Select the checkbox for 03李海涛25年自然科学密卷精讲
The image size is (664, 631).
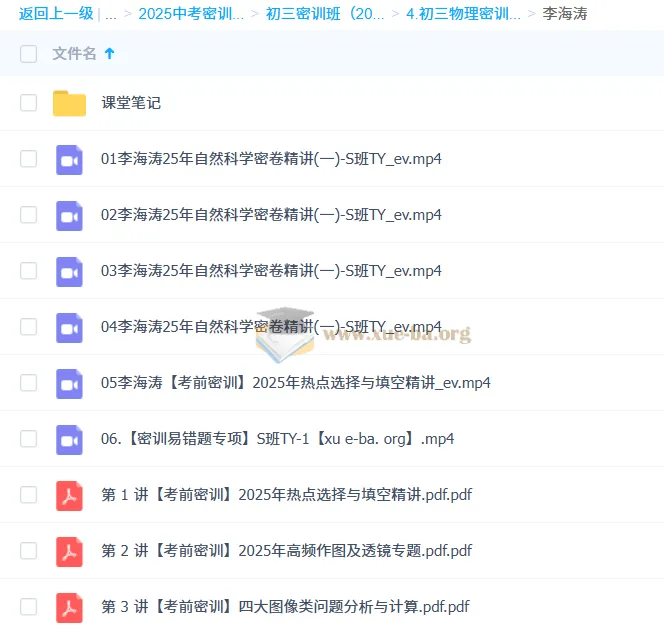point(29,271)
